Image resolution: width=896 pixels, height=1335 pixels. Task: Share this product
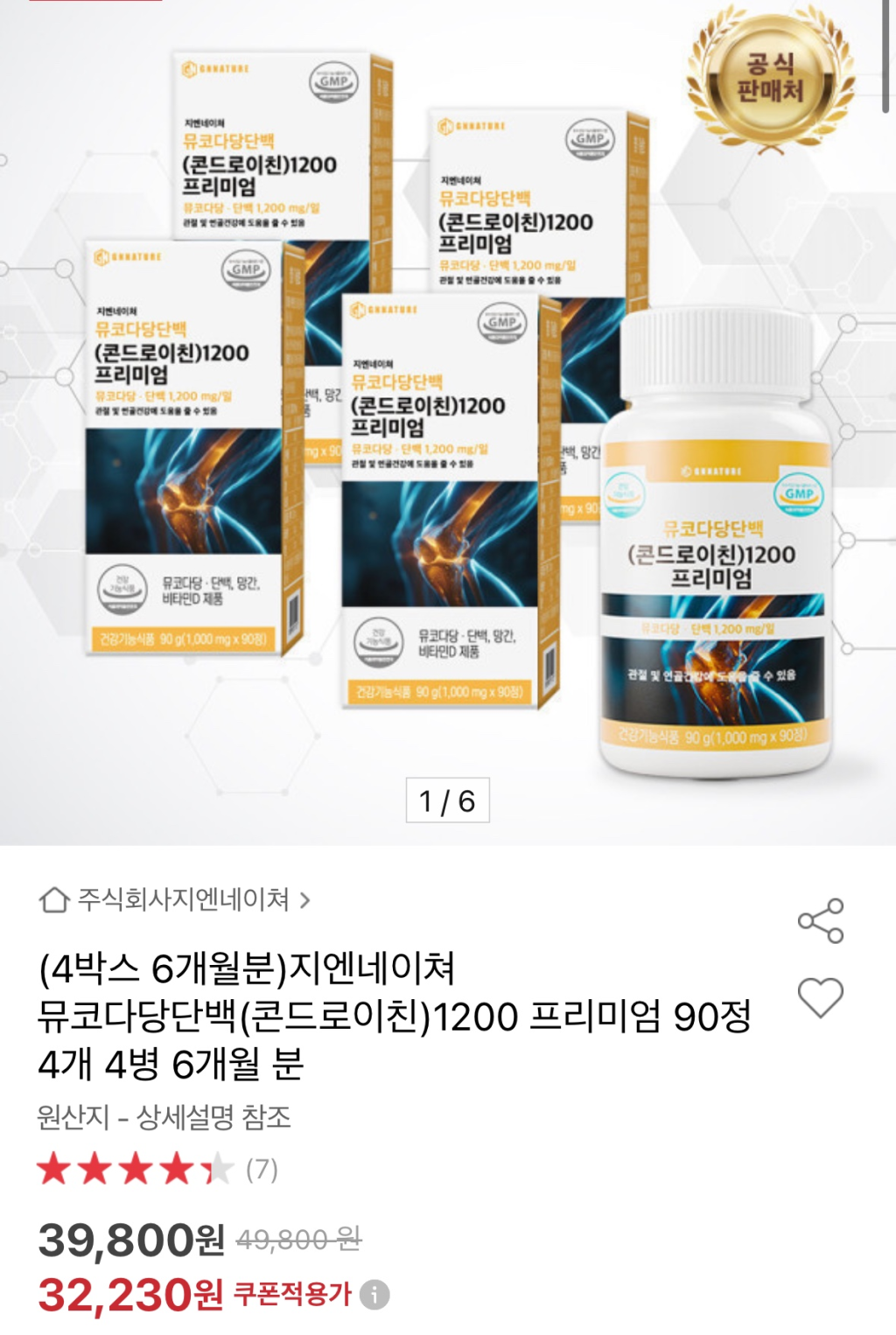point(821,920)
